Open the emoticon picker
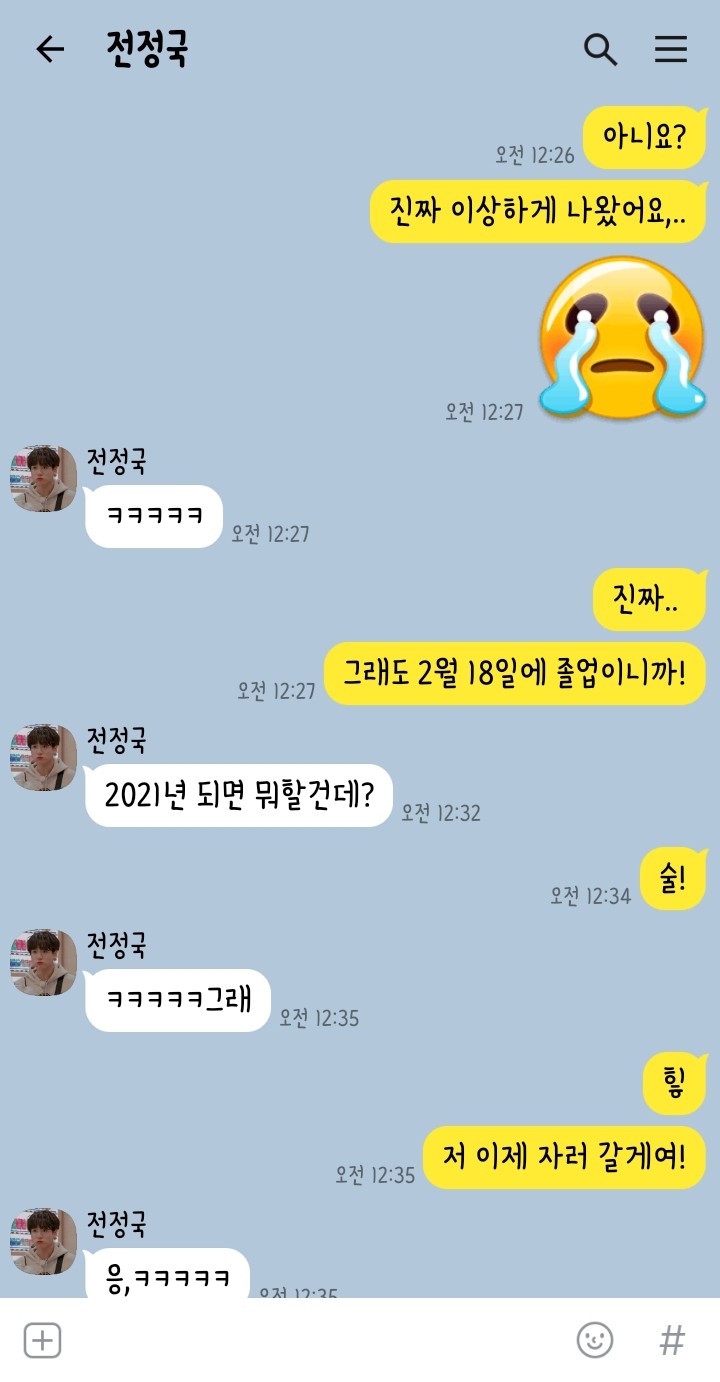 (595, 1340)
